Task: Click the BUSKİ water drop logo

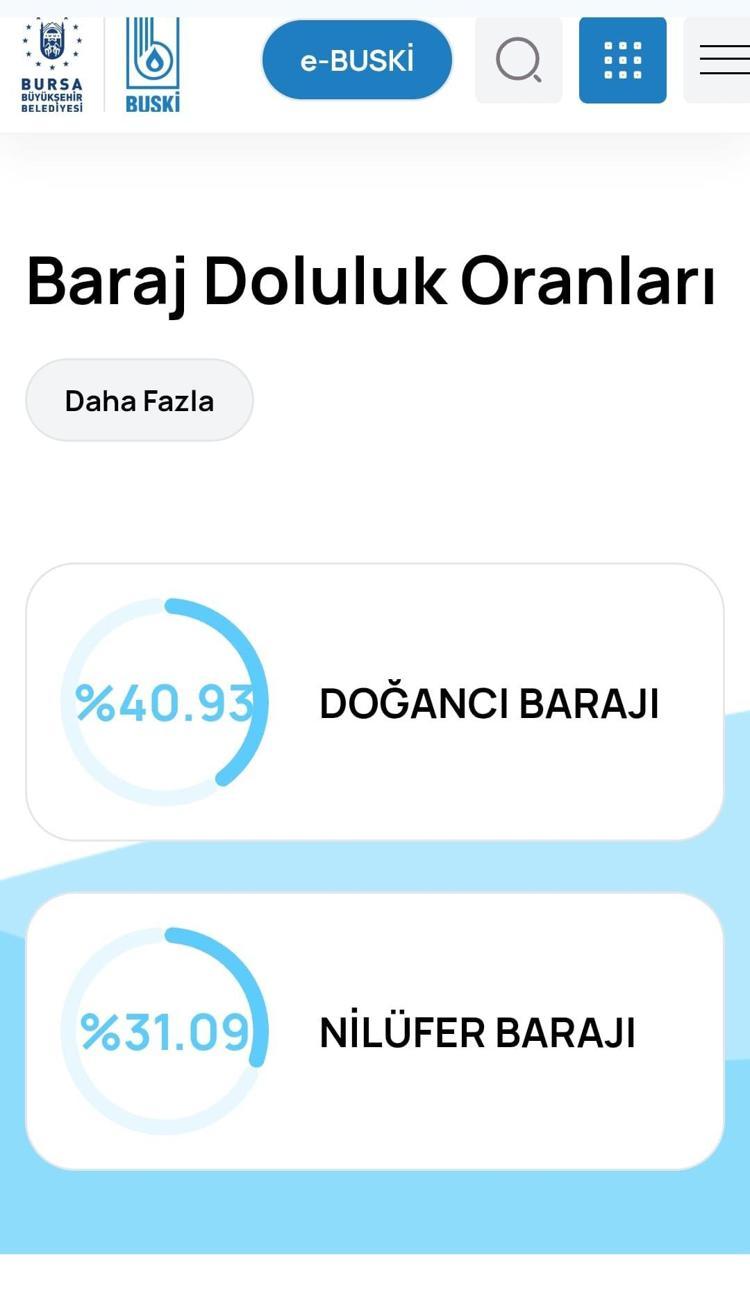Action: click(x=150, y=60)
